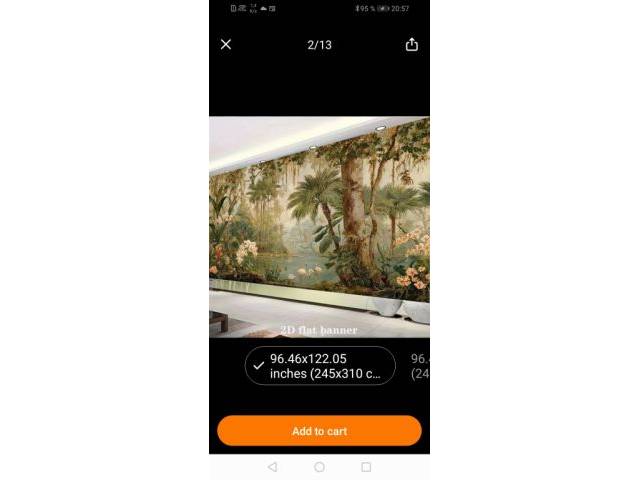Open the wall mural product image
640x480 pixels.
coord(319,228)
